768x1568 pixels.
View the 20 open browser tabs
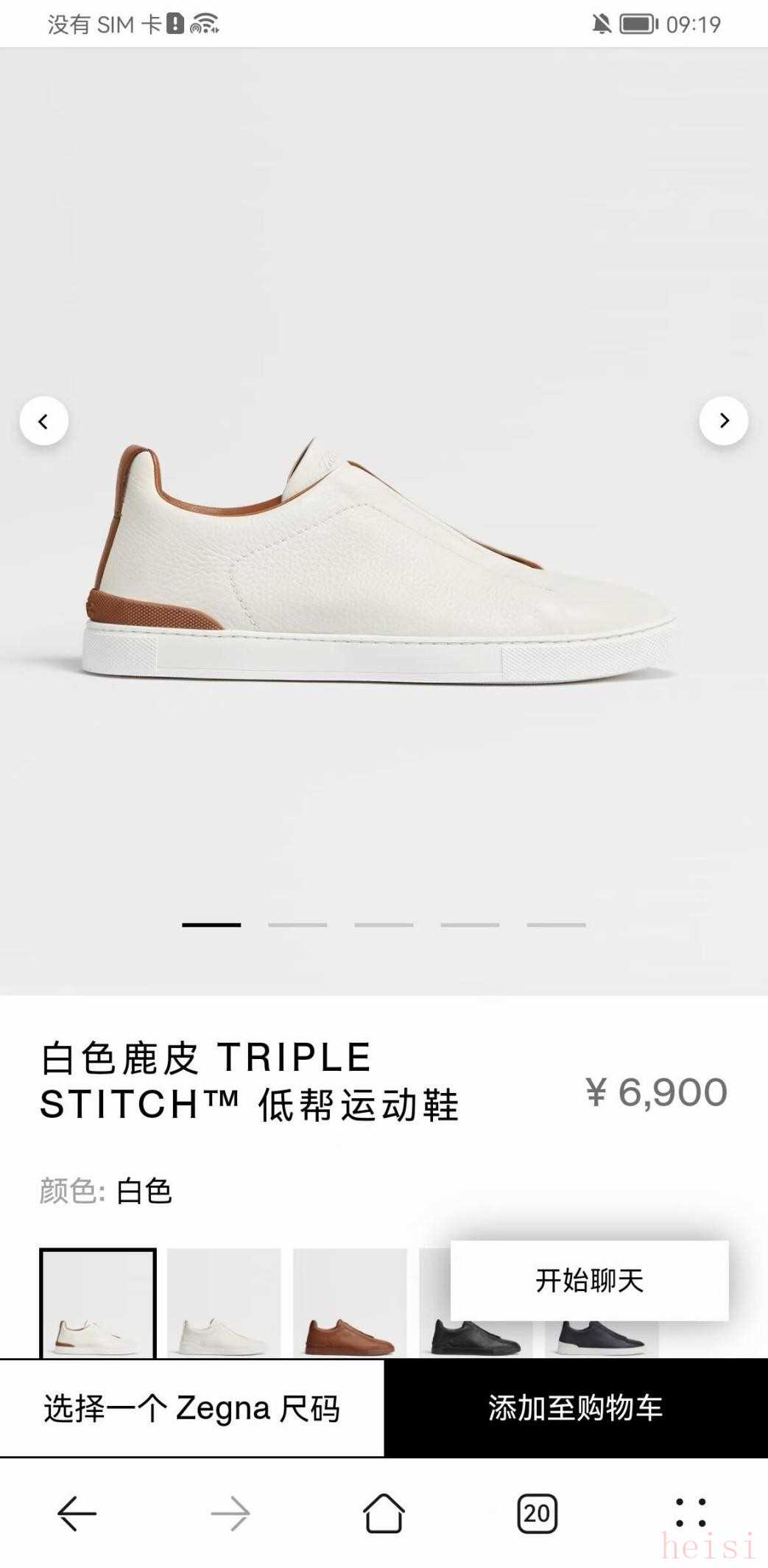click(537, 1513)
